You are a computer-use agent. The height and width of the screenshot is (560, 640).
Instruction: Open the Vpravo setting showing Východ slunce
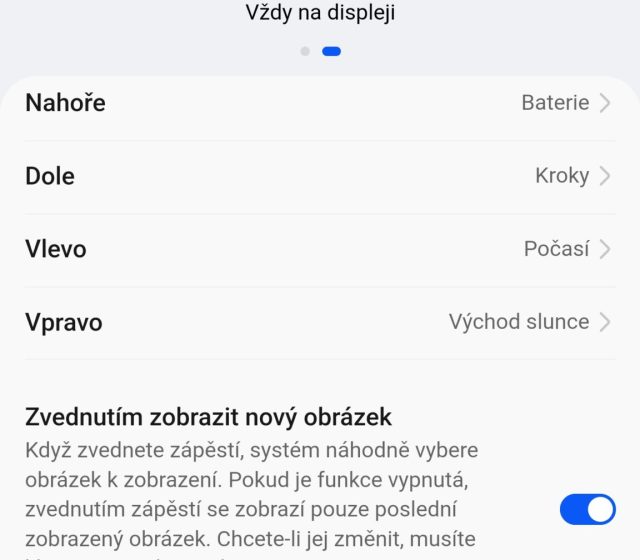(318, 322)
